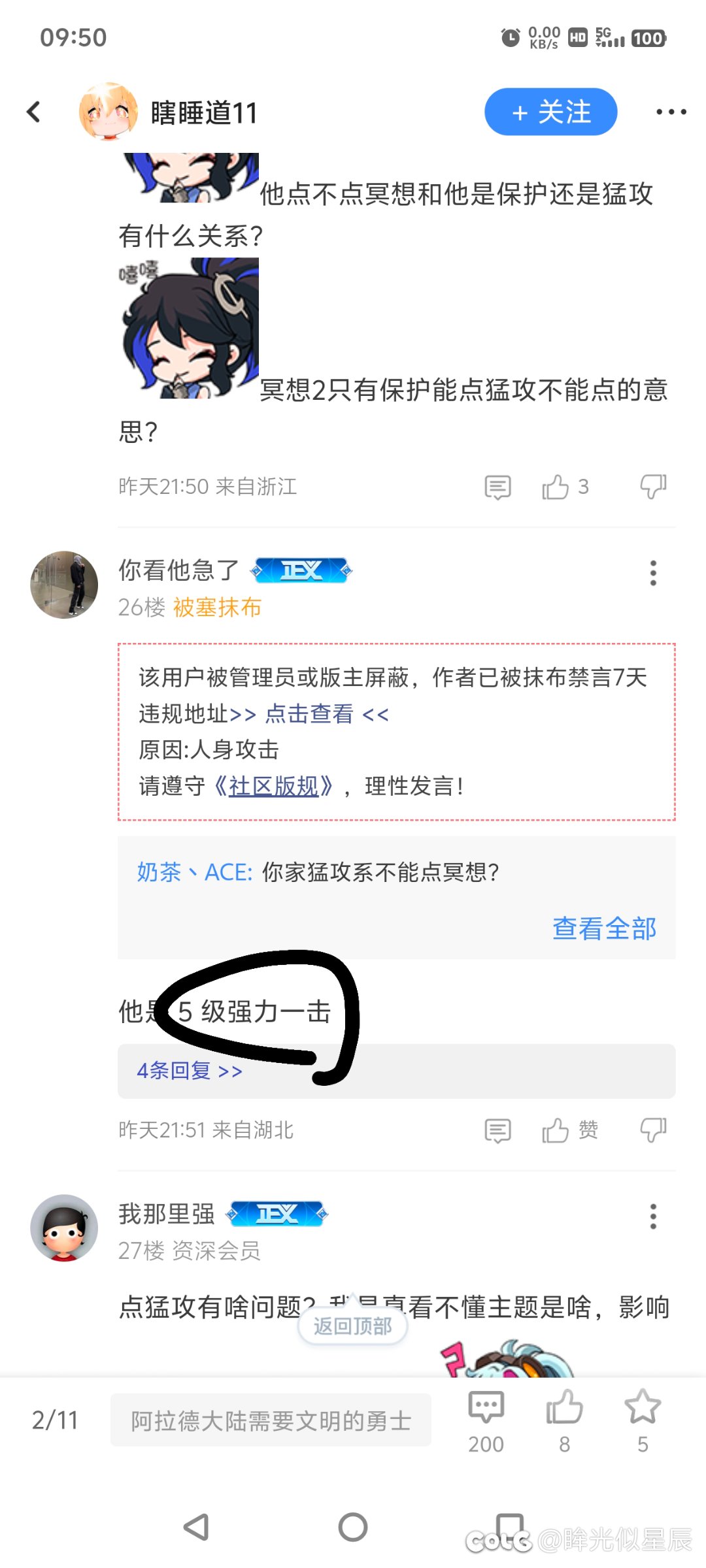Open the 点击查看 violation link
Viewport: 706px width, 1568px height.
point(309,713)
